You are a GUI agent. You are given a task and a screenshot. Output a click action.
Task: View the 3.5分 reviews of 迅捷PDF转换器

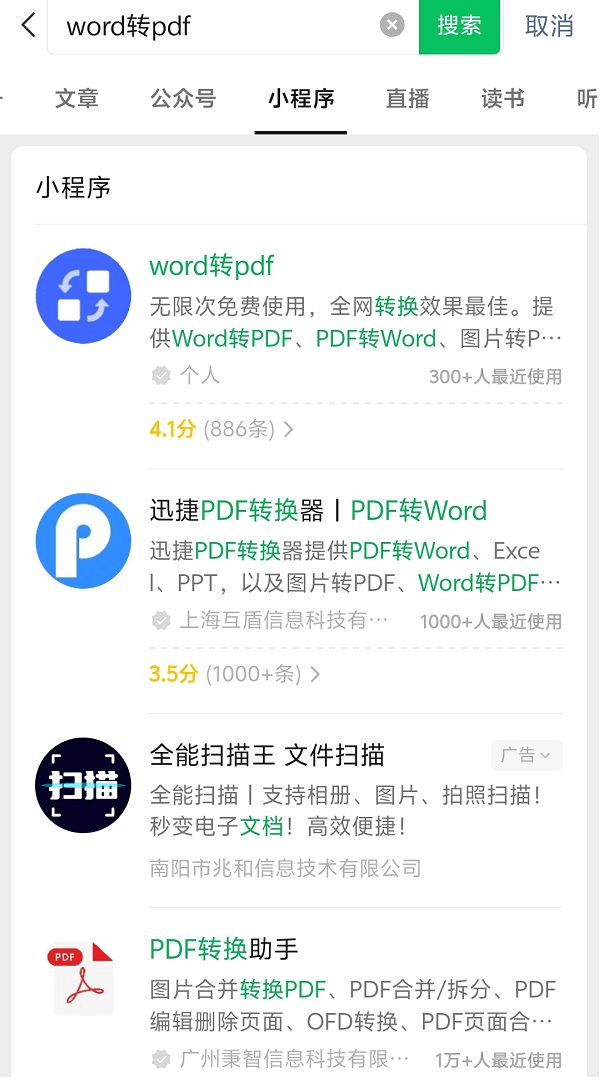(x=235, y=674)
